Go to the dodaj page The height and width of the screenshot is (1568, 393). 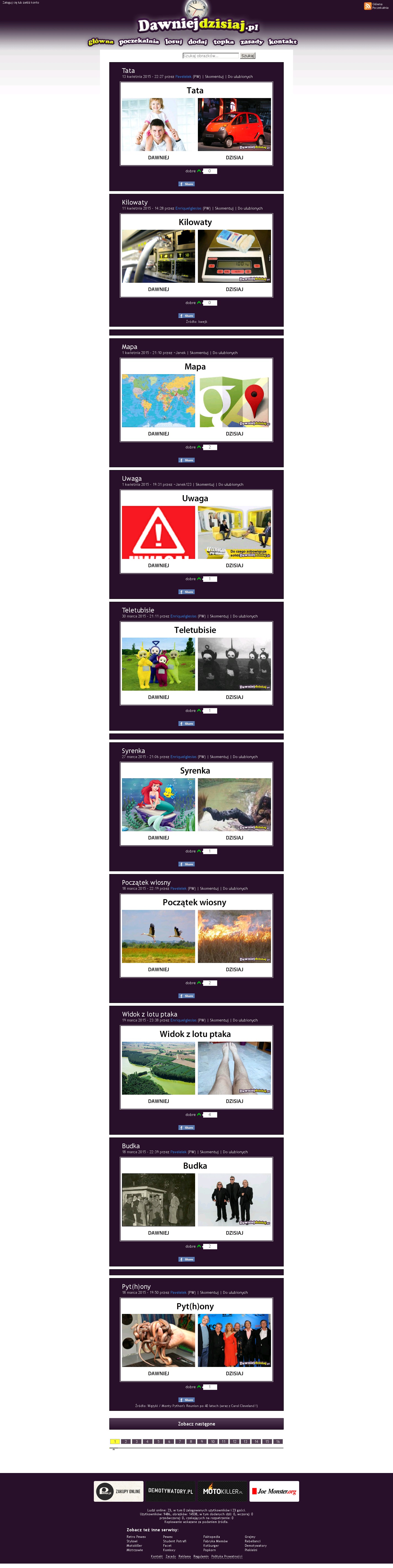click(x=197, y=41)
